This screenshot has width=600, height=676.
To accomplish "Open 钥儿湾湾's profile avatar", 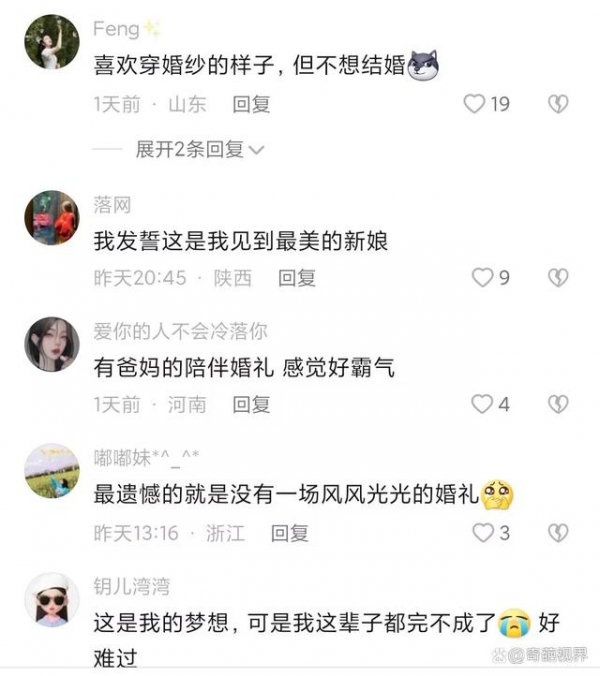I will pyautogui.click(x=51, y=600).
